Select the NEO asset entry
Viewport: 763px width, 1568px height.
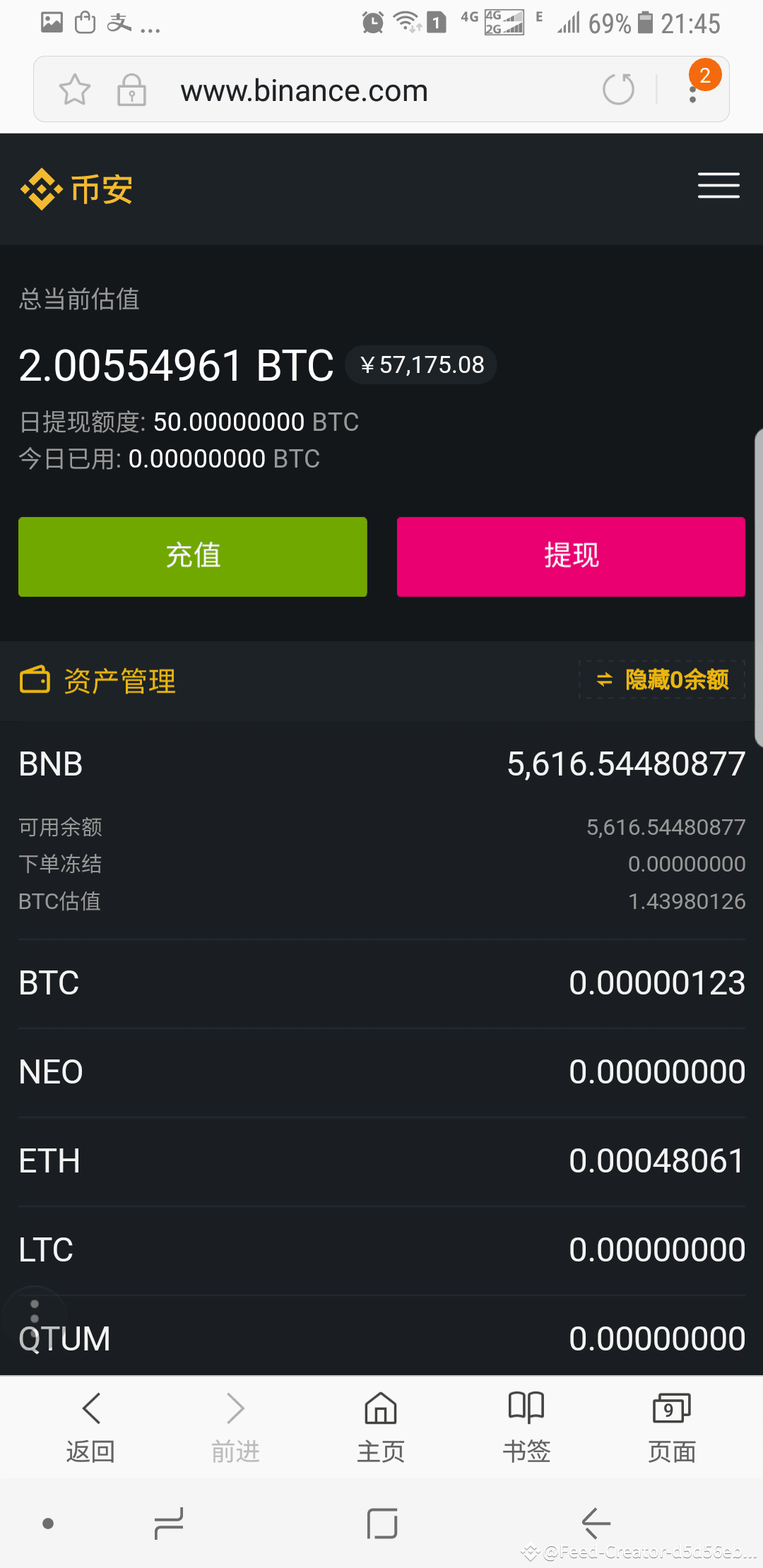[x=381, y=1071]
